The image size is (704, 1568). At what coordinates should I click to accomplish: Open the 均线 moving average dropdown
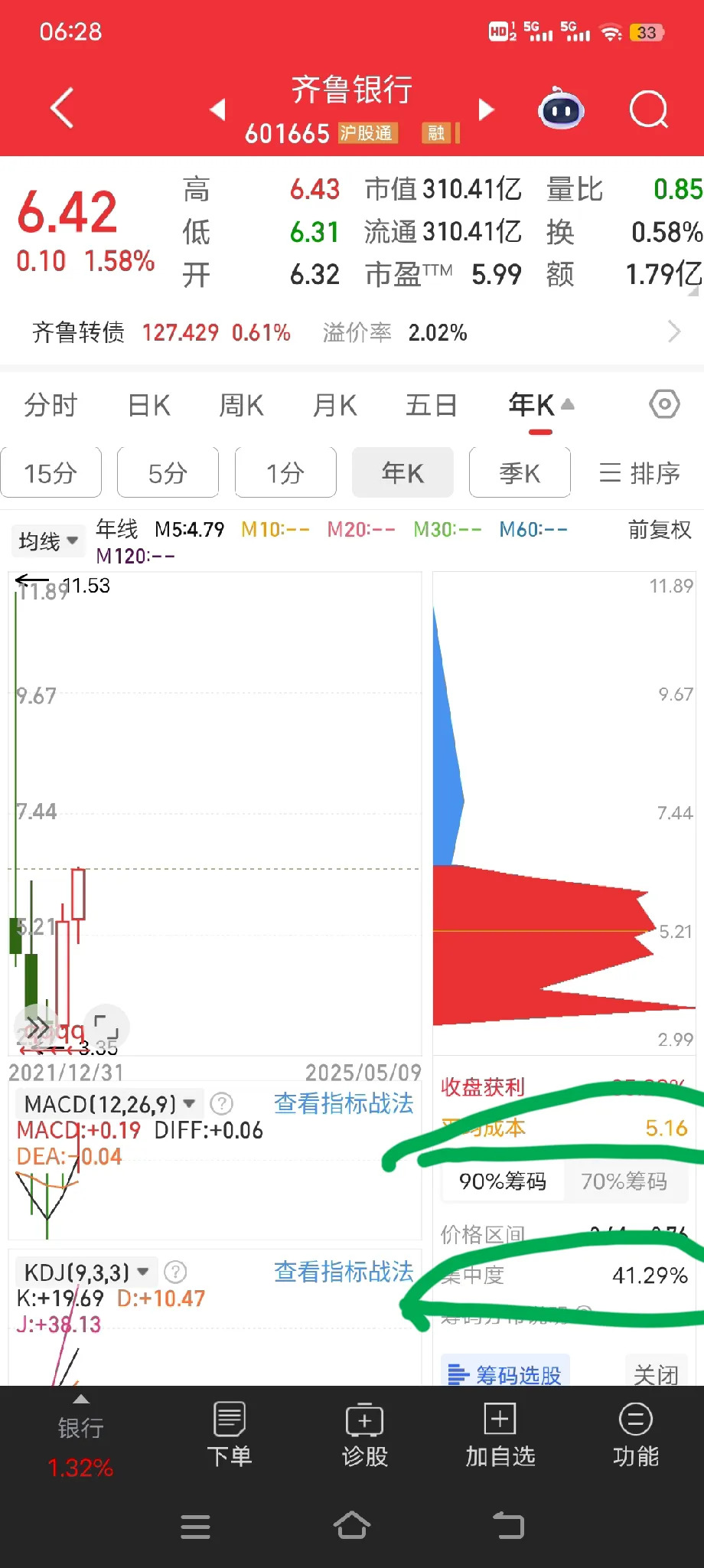point(47,541)
